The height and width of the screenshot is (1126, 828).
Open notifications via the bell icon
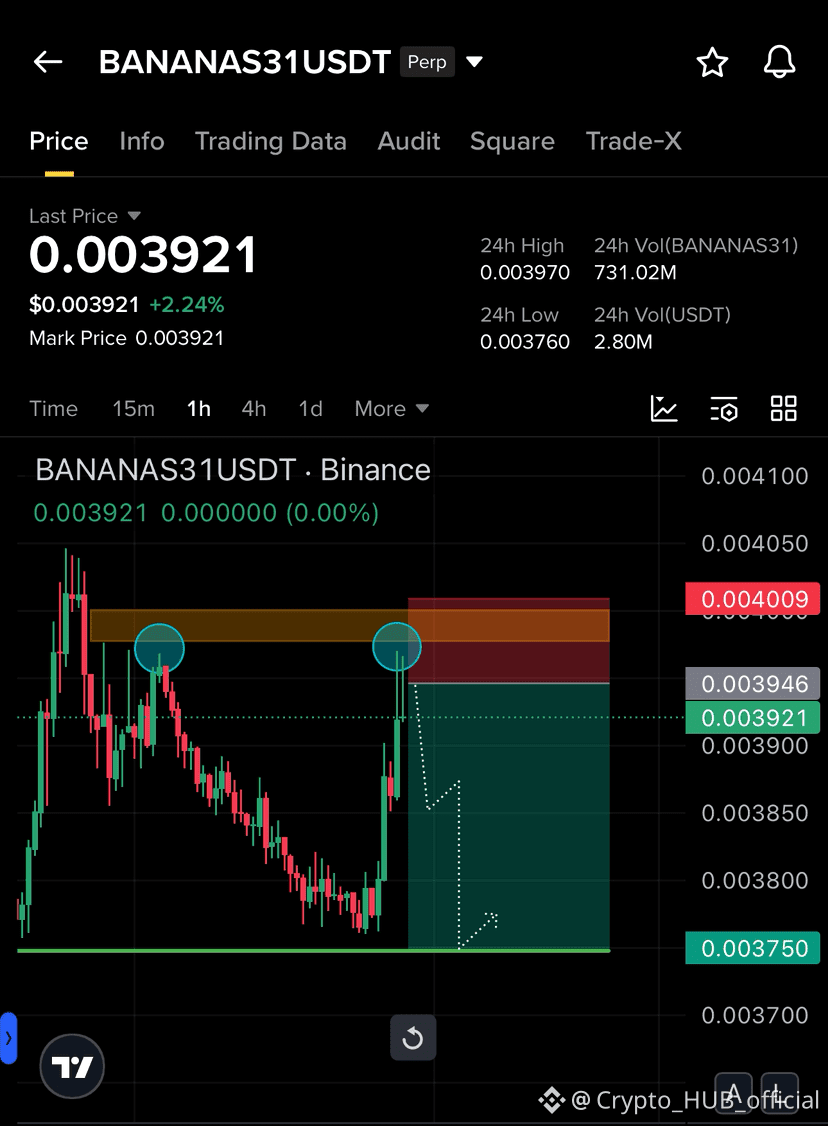779,61
